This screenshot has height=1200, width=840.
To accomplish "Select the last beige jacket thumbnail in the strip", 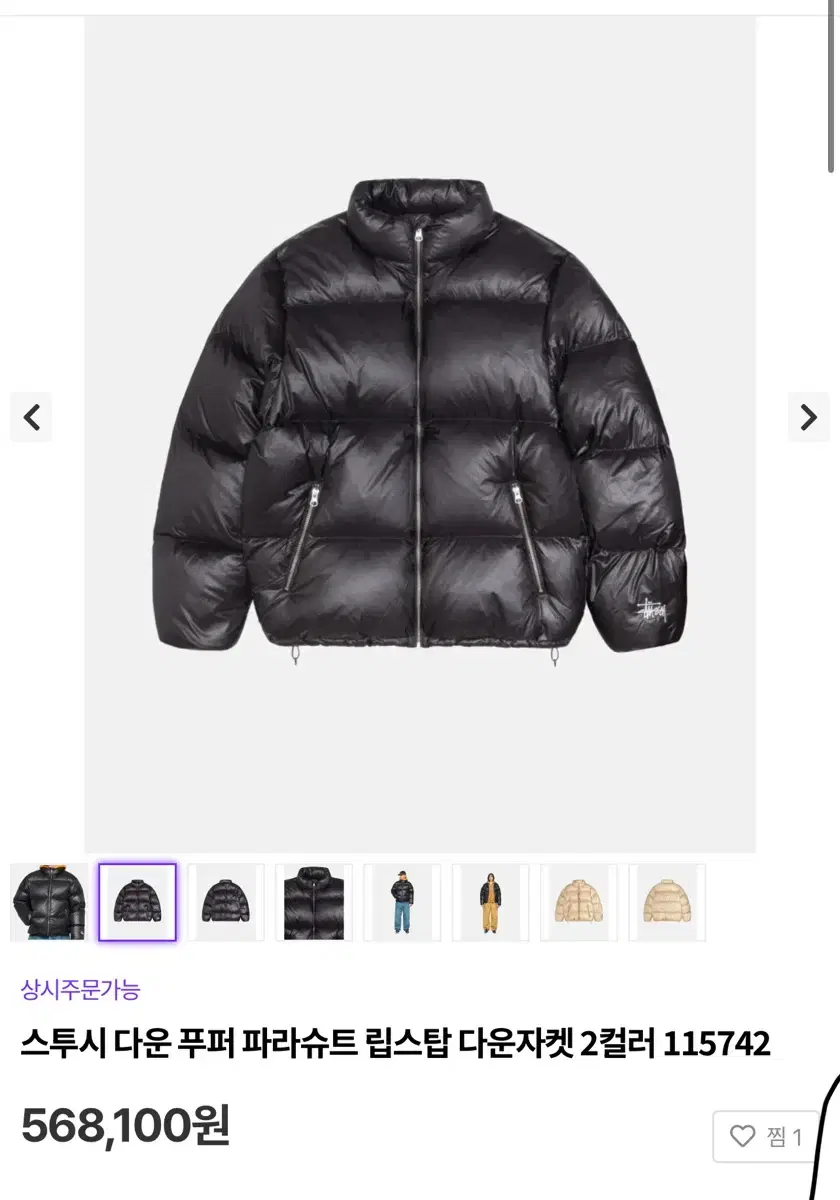I will coord(668,903).
